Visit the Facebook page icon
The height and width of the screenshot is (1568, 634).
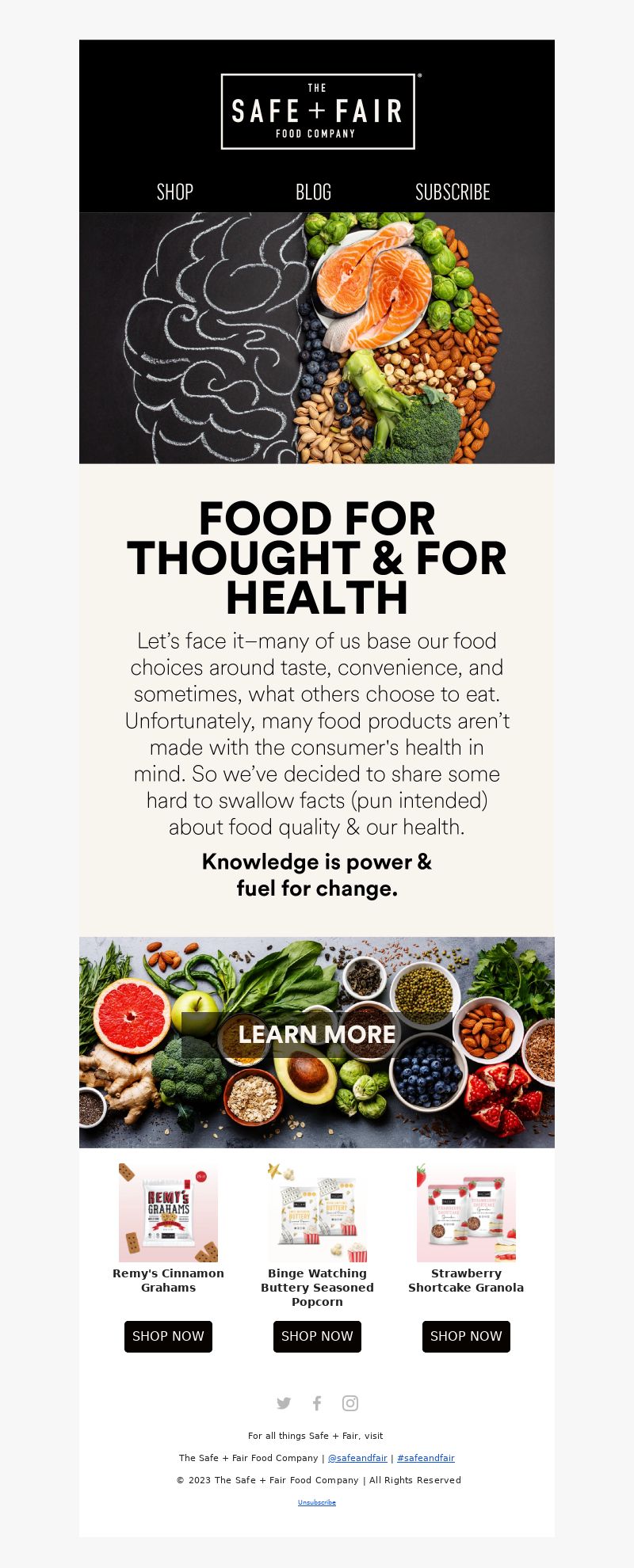317,1403
